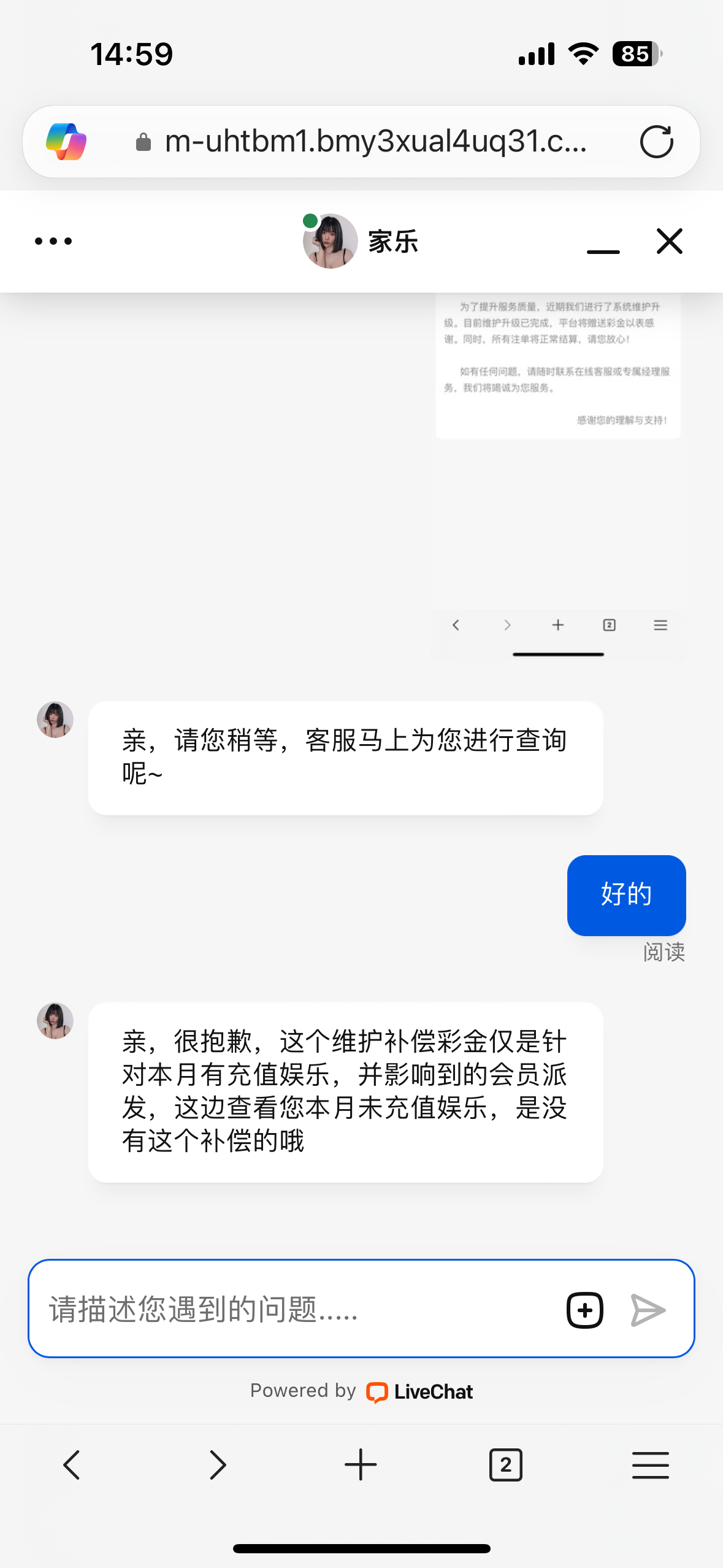Go forward in the browser

[217, 1465]
